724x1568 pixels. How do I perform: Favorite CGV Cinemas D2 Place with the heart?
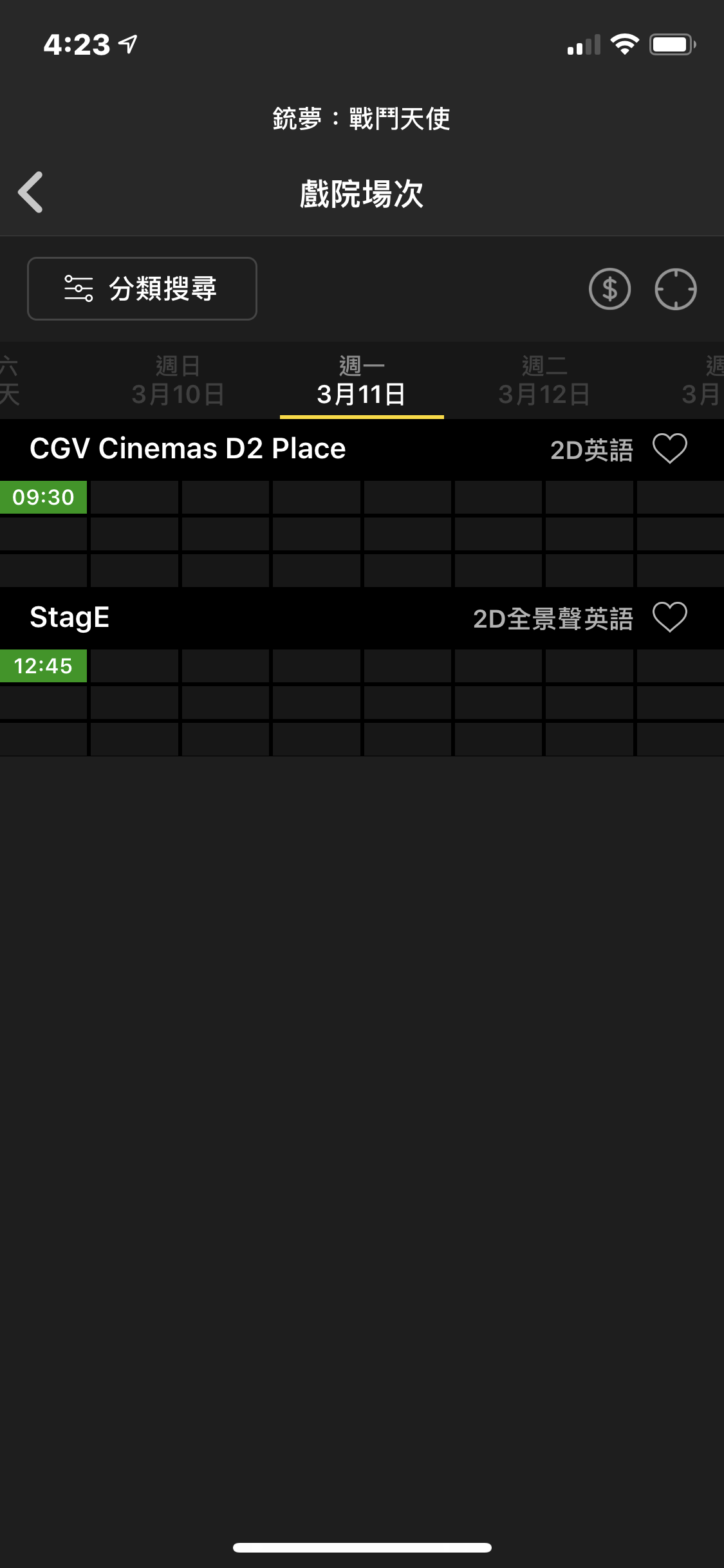pos(670,449)
